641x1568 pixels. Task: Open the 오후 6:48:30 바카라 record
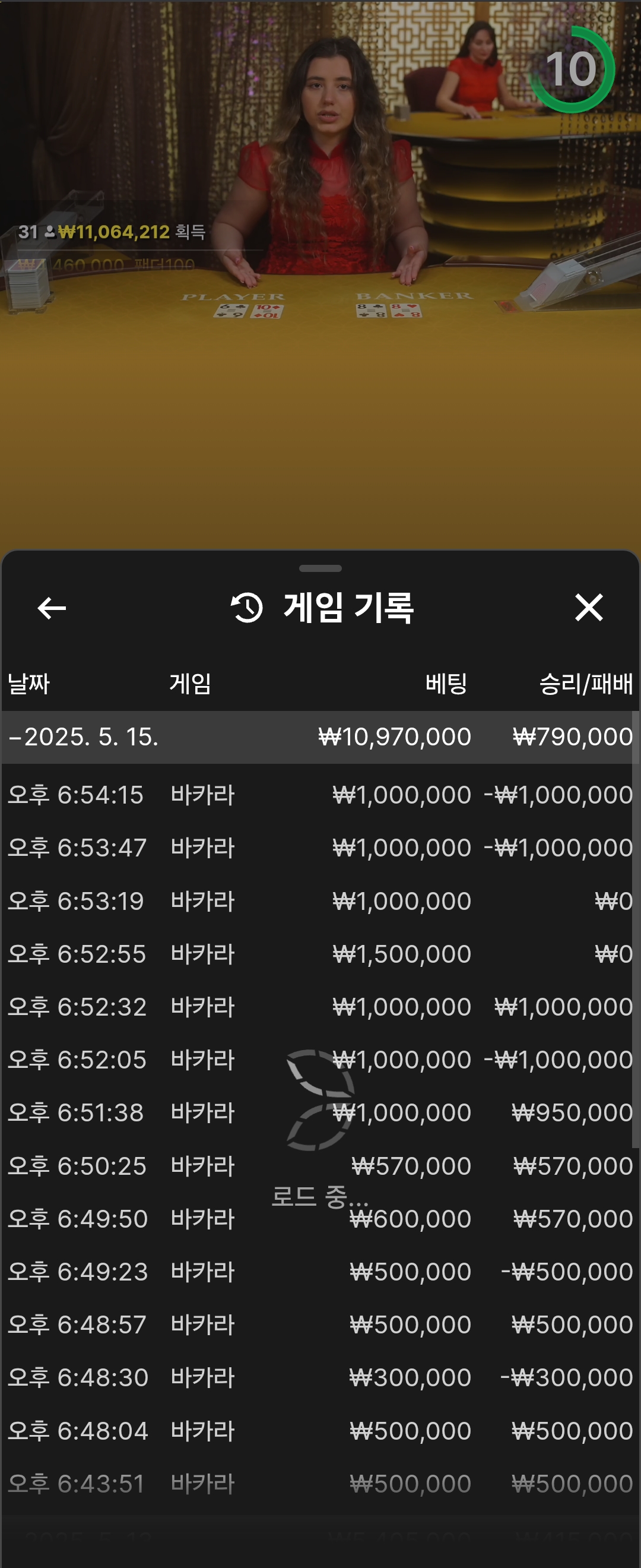click(319, 1377)
